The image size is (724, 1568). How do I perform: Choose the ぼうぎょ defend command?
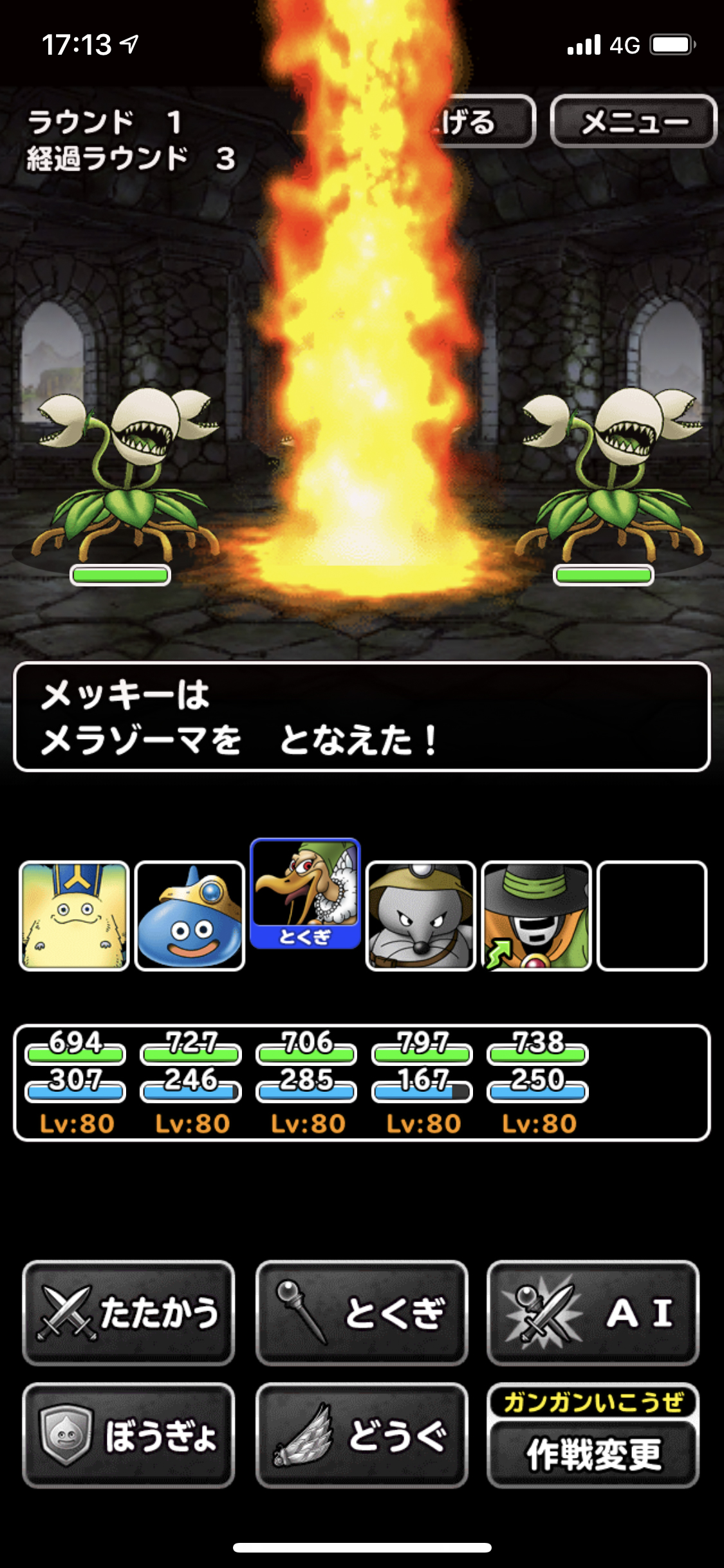(129, 1435)
